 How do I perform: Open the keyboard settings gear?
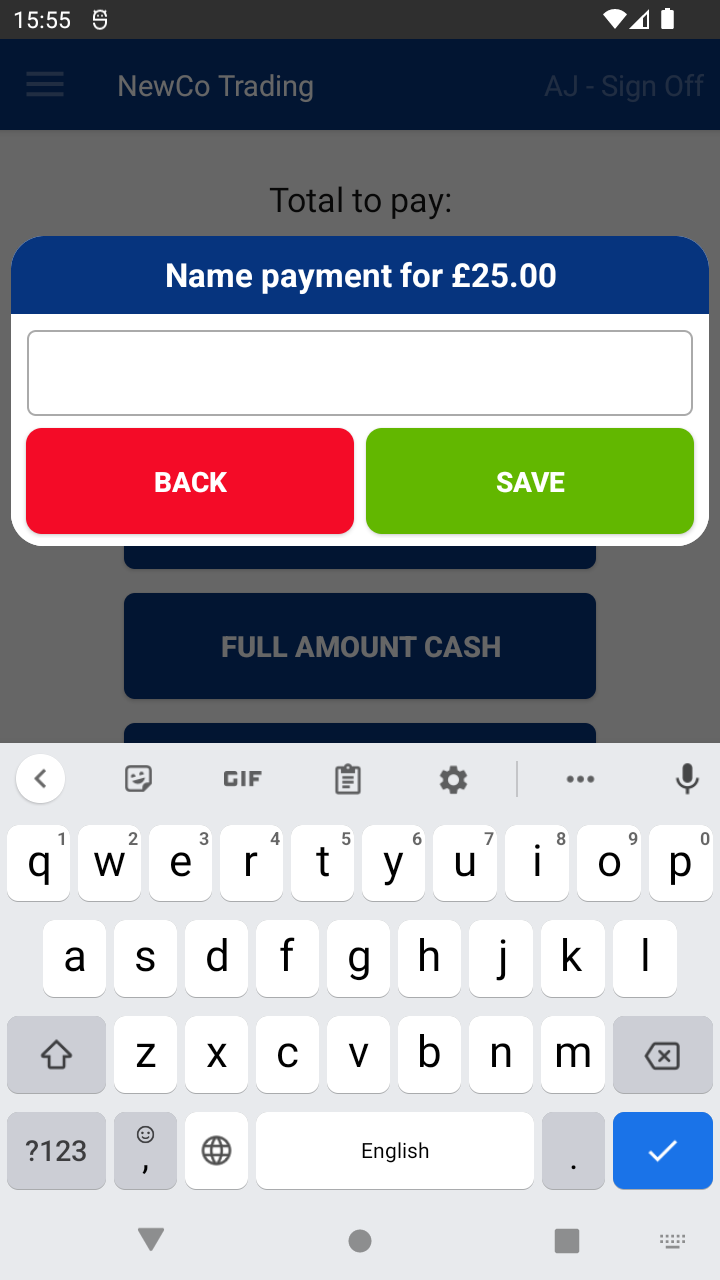point(453,779)
